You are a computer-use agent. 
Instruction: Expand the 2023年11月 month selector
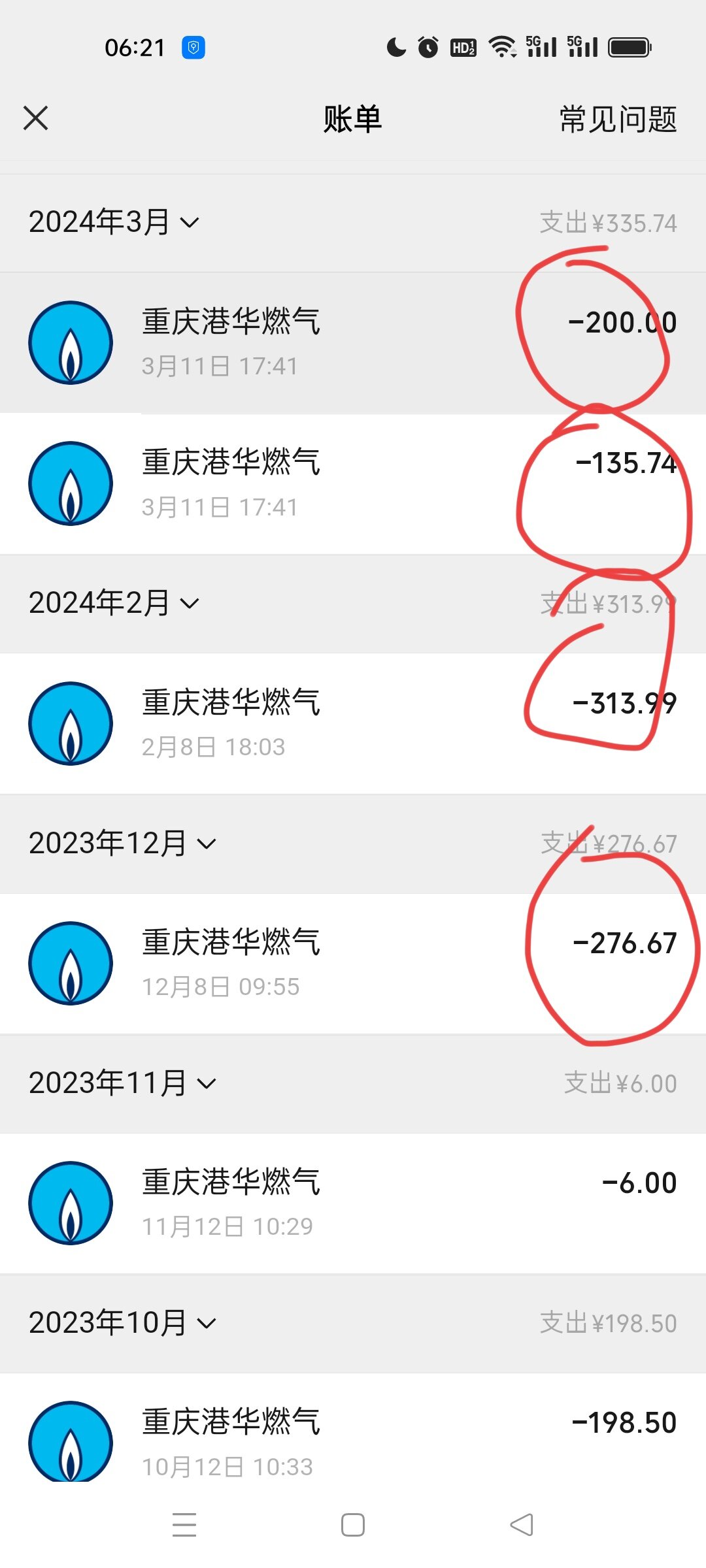(122, 1083)
